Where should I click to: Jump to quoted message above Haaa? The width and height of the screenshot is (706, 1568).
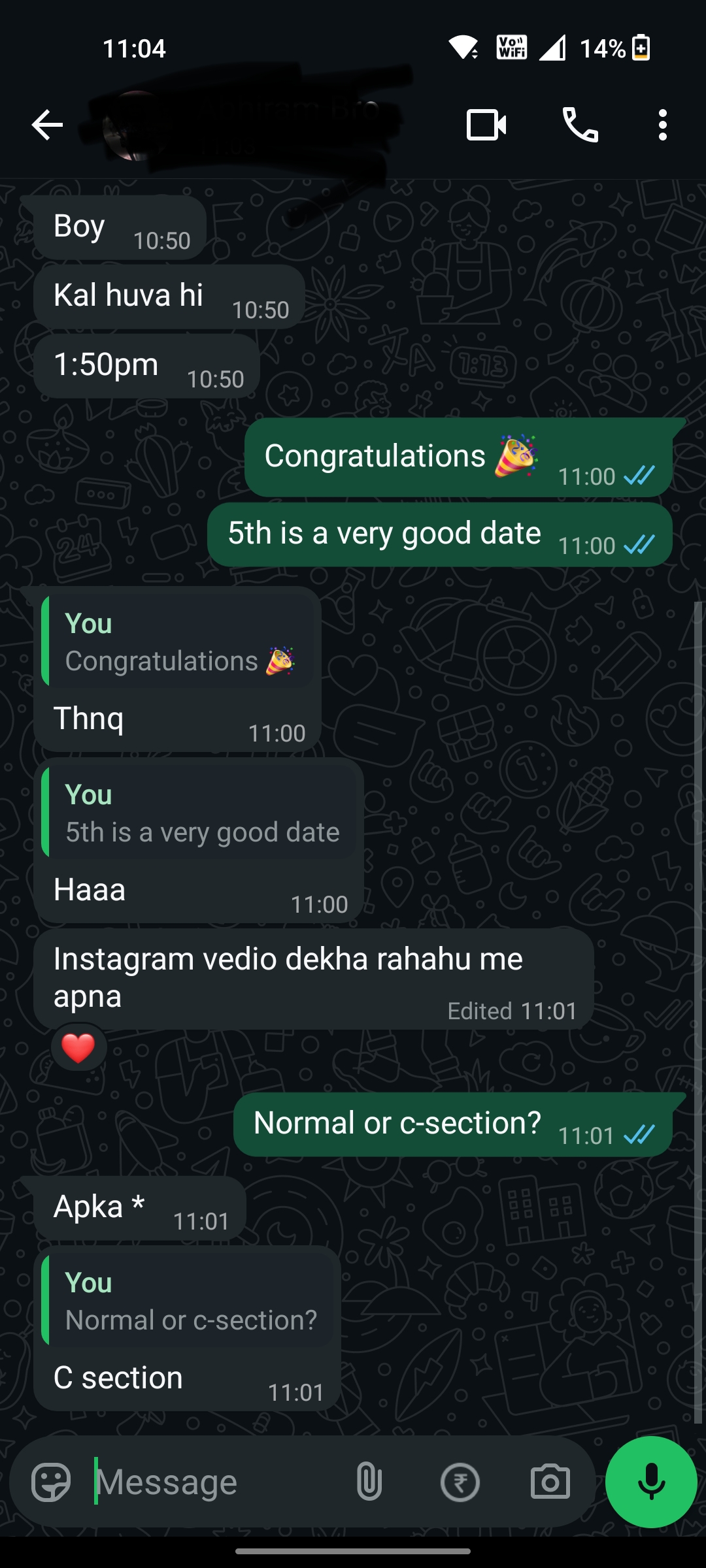[199, 813]
